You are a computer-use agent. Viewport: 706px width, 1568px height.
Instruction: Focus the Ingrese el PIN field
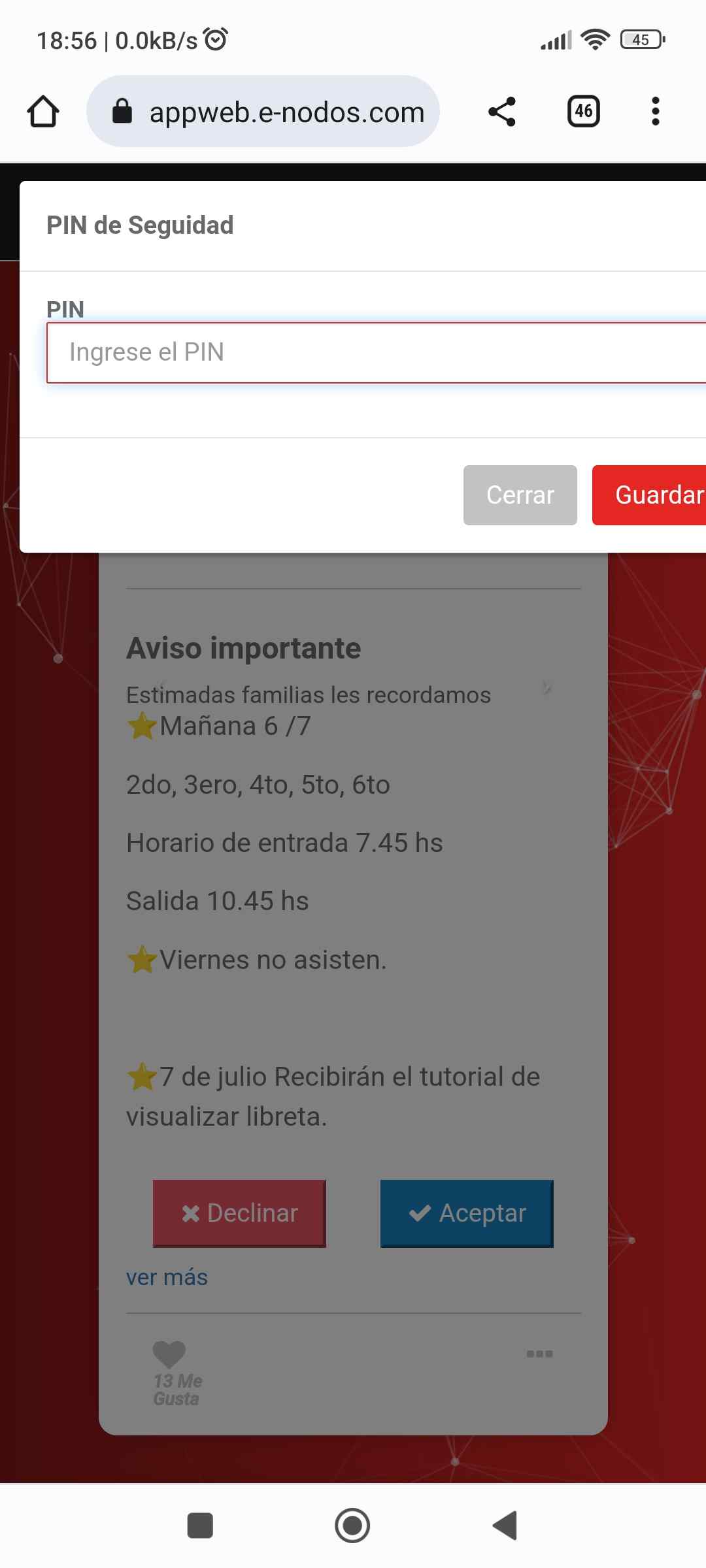[x=376, y=353]
